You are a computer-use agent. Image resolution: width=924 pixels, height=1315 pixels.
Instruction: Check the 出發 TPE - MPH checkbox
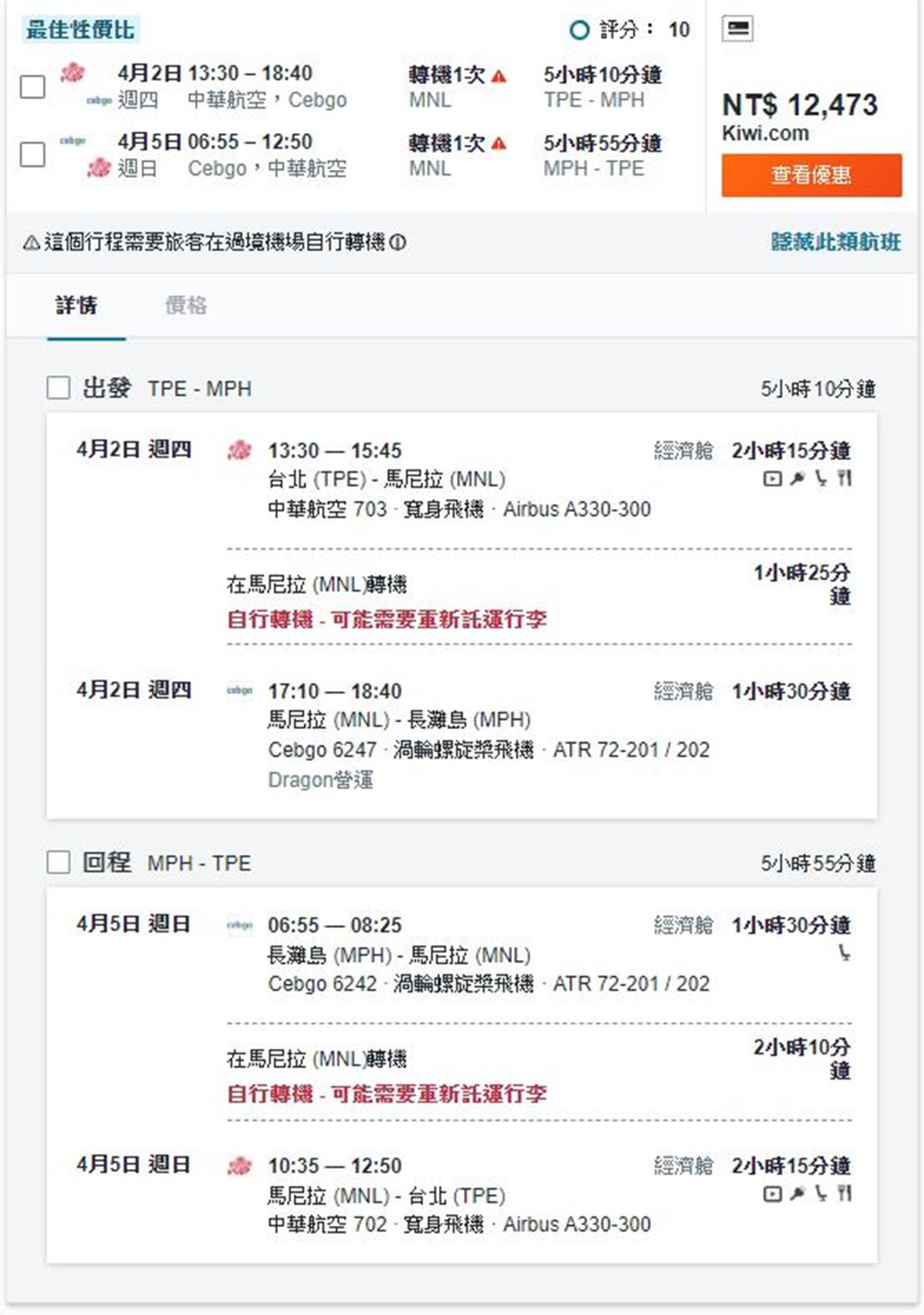58,388
